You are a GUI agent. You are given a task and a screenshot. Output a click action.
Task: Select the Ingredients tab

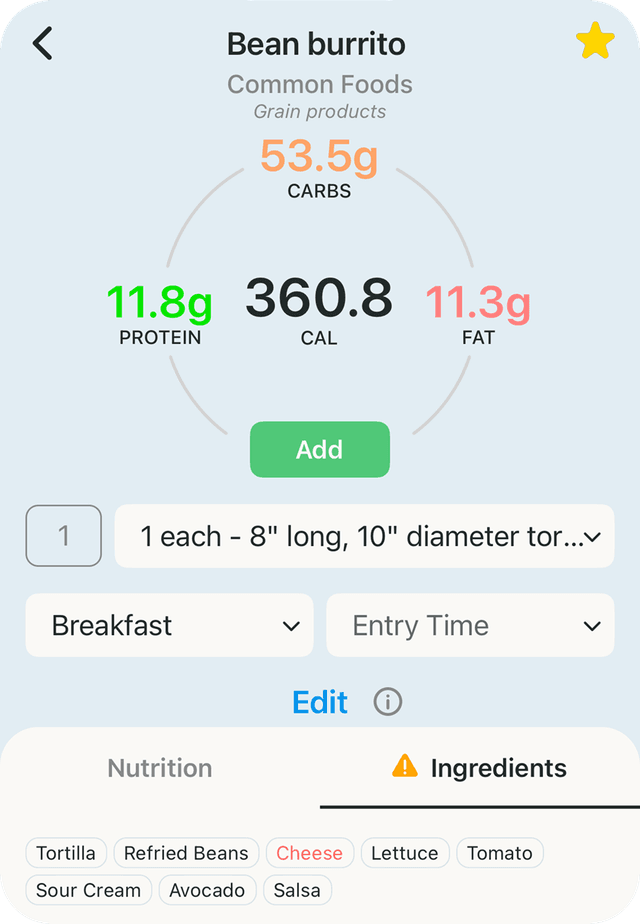[480, 768]
